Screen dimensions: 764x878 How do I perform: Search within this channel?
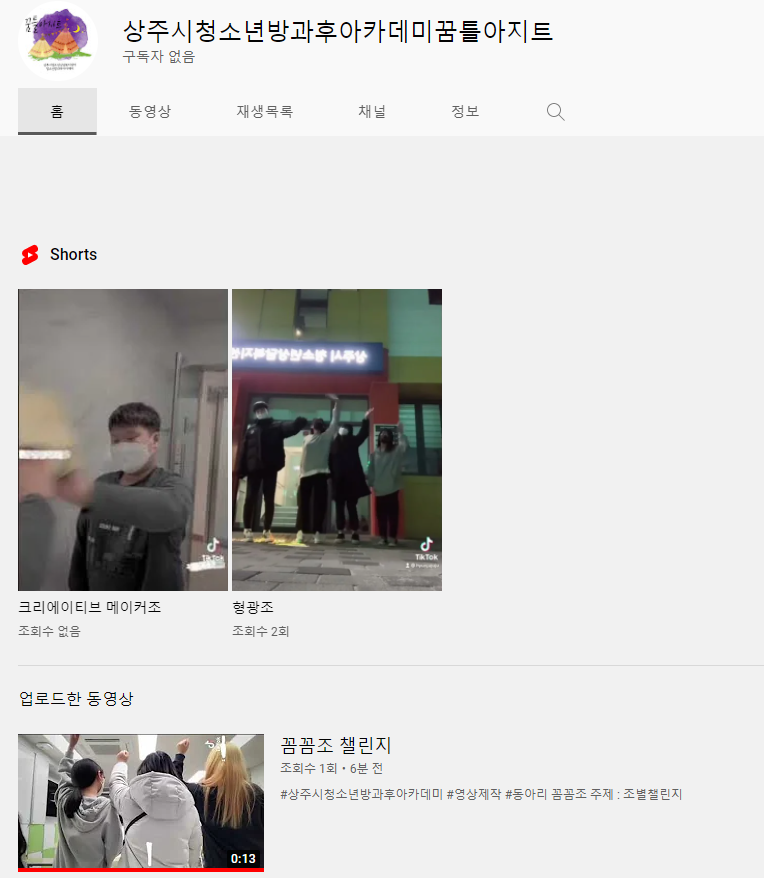click(555, 112)
